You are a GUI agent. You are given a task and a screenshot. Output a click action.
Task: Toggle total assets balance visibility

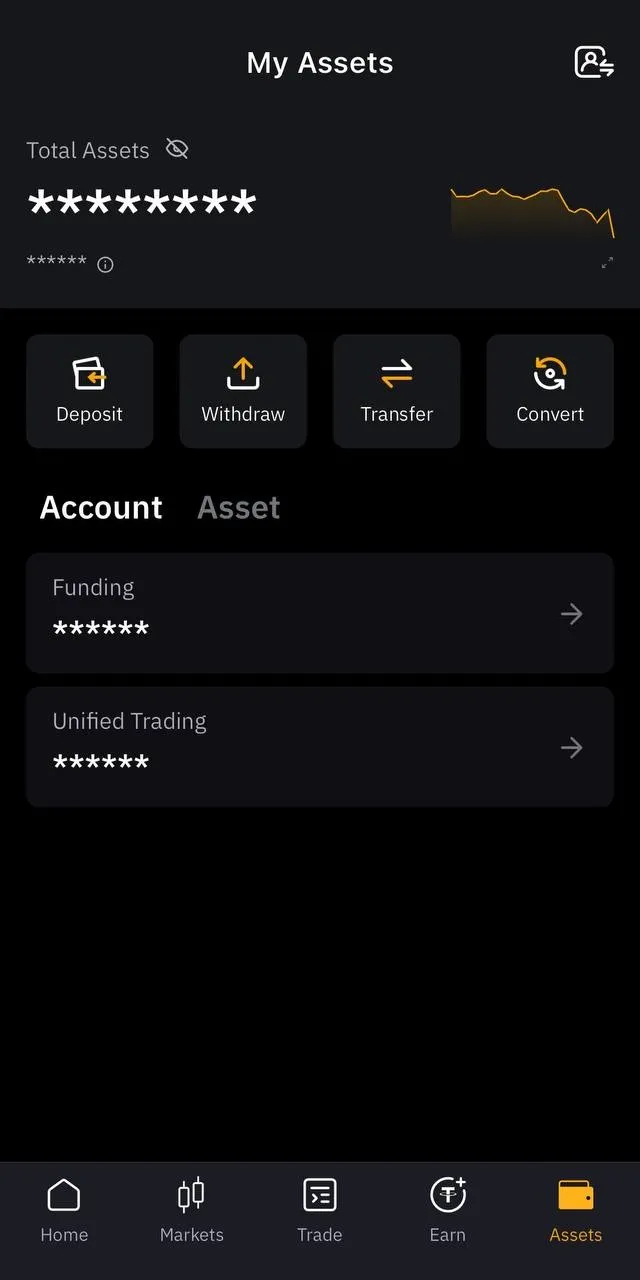pyautogui.click(x=177, y=150)
